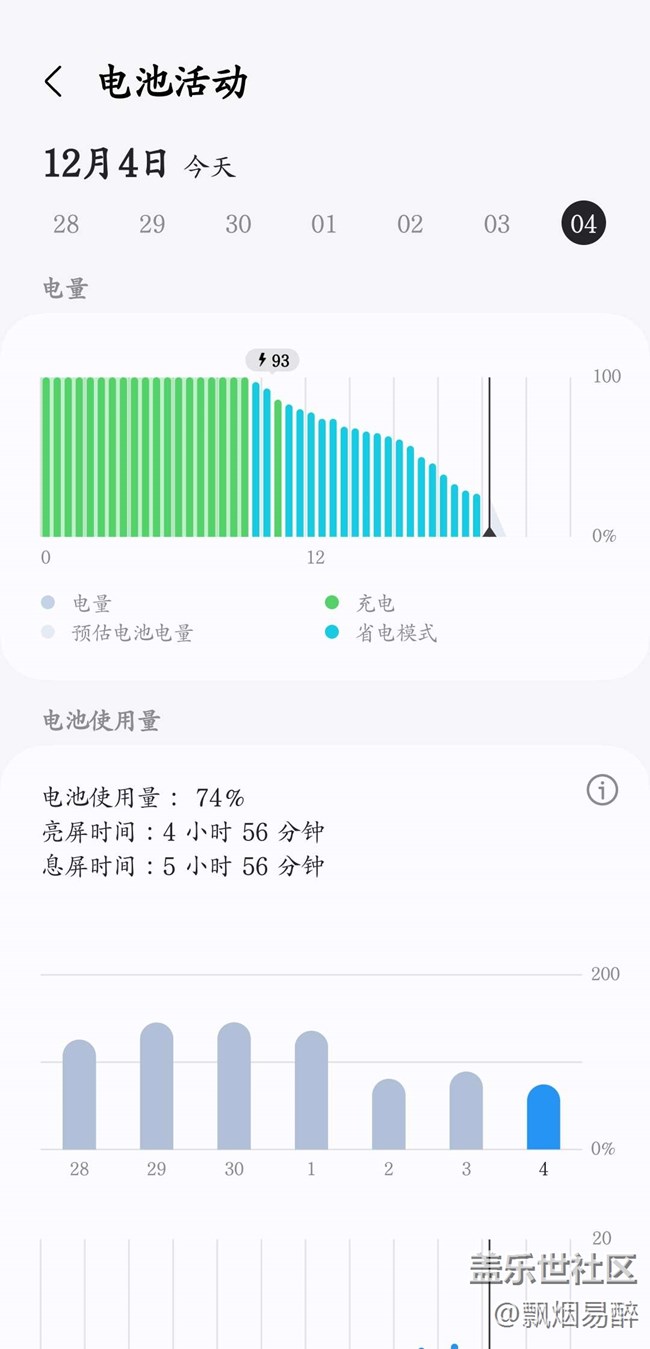Go back from 电池活动 screen
This screenshot has width=650, height=1349.
tap(54, 82)
